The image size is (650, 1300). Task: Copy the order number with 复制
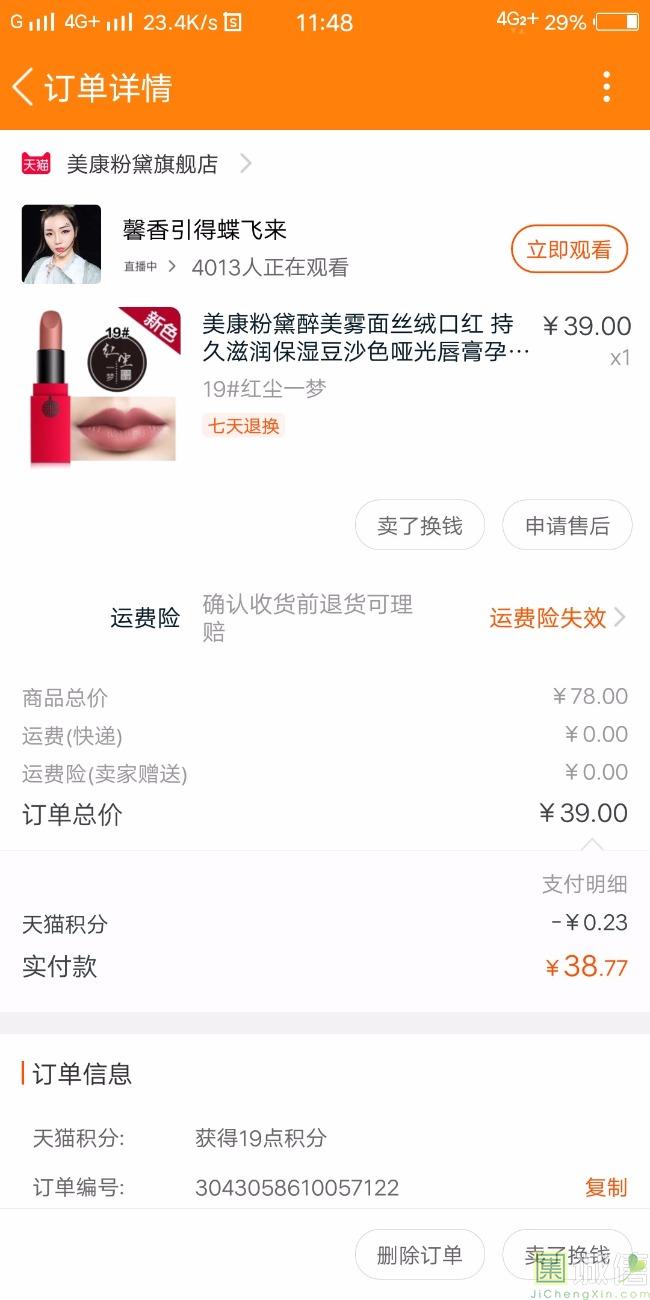pyautogui.click(x=606, y=1187)
